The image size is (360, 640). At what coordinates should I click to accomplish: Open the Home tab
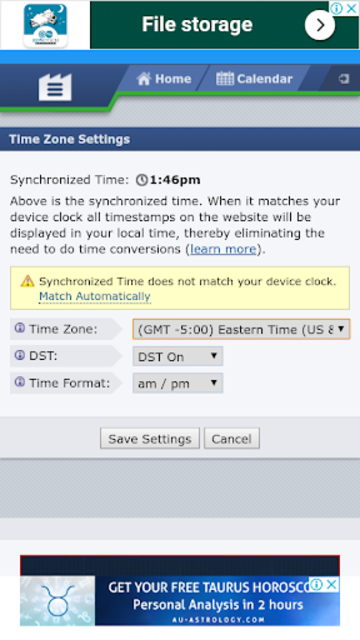[163, 79]
